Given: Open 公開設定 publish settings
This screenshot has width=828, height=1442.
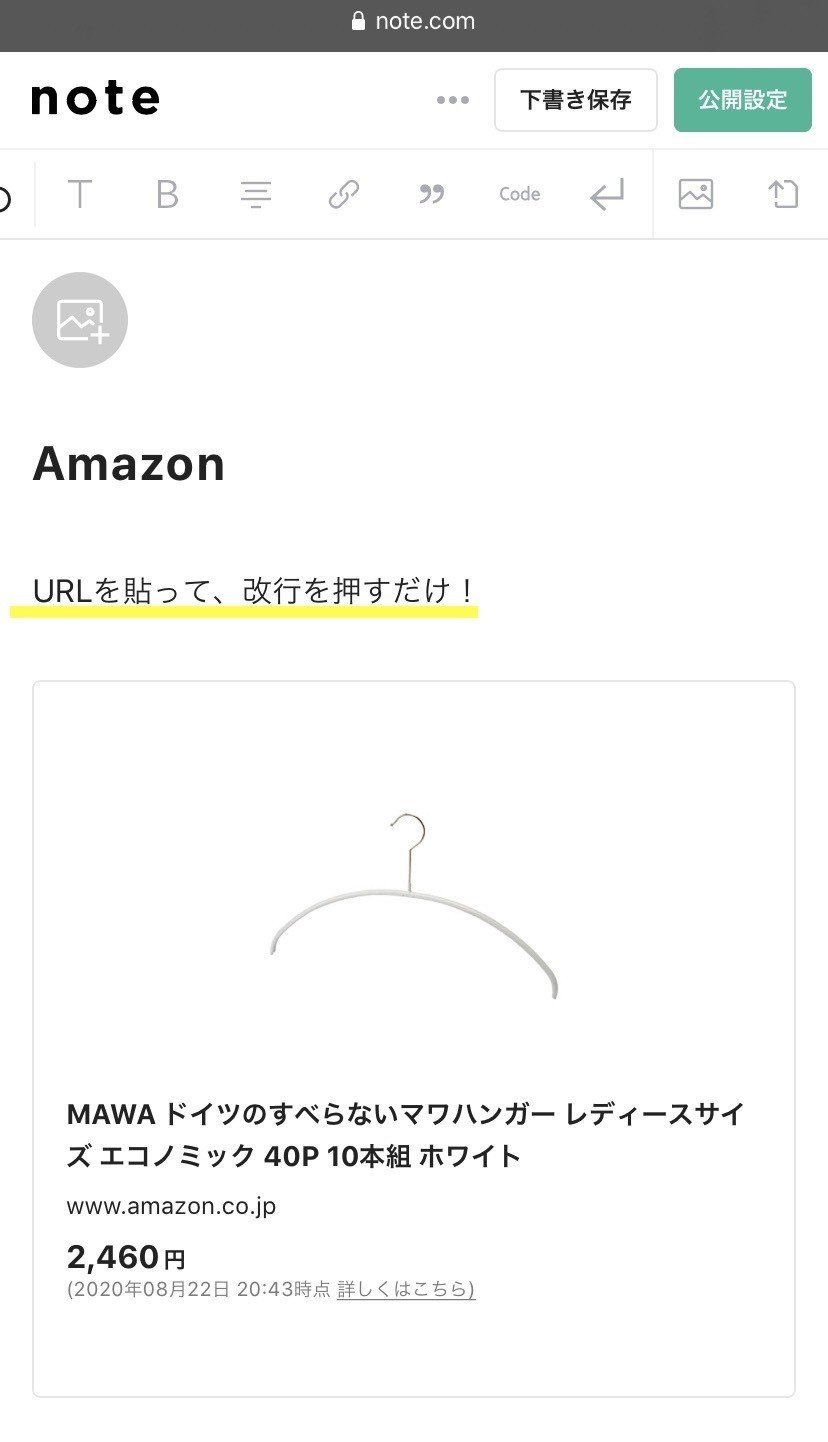Looking at the screenshot, I should pyautogui.click(x=743, y=100).
